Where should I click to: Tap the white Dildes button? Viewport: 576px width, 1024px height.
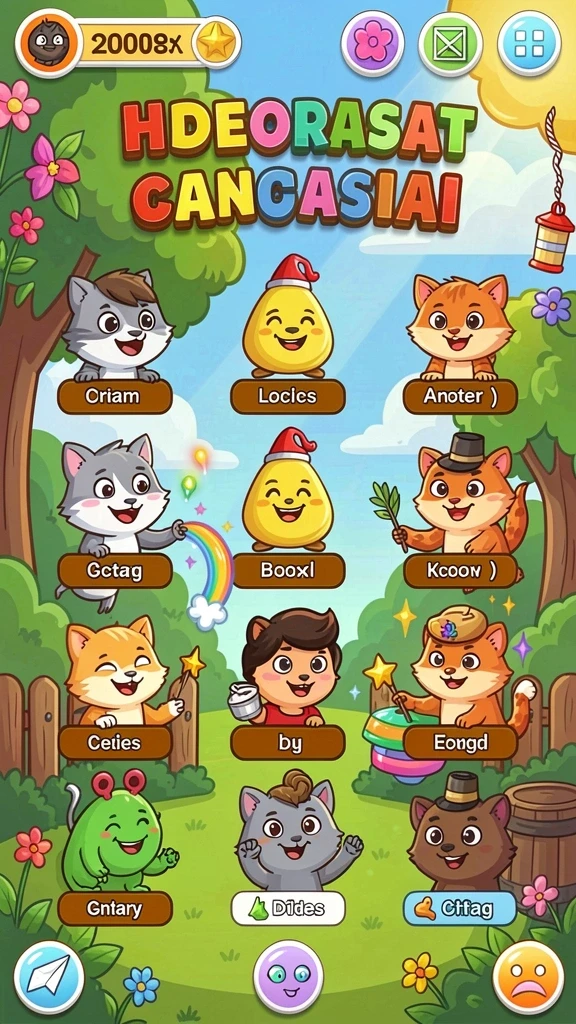click(x=288, y=908)
